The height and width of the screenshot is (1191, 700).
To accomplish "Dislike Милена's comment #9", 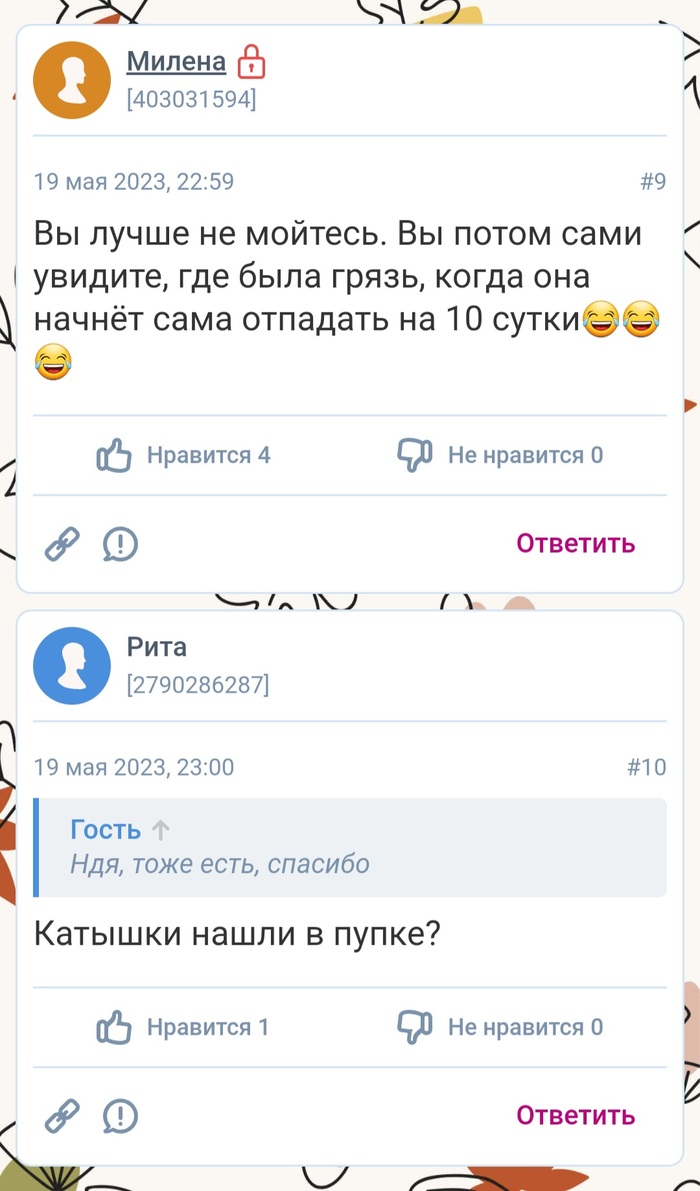I will (x=501, y=456).
